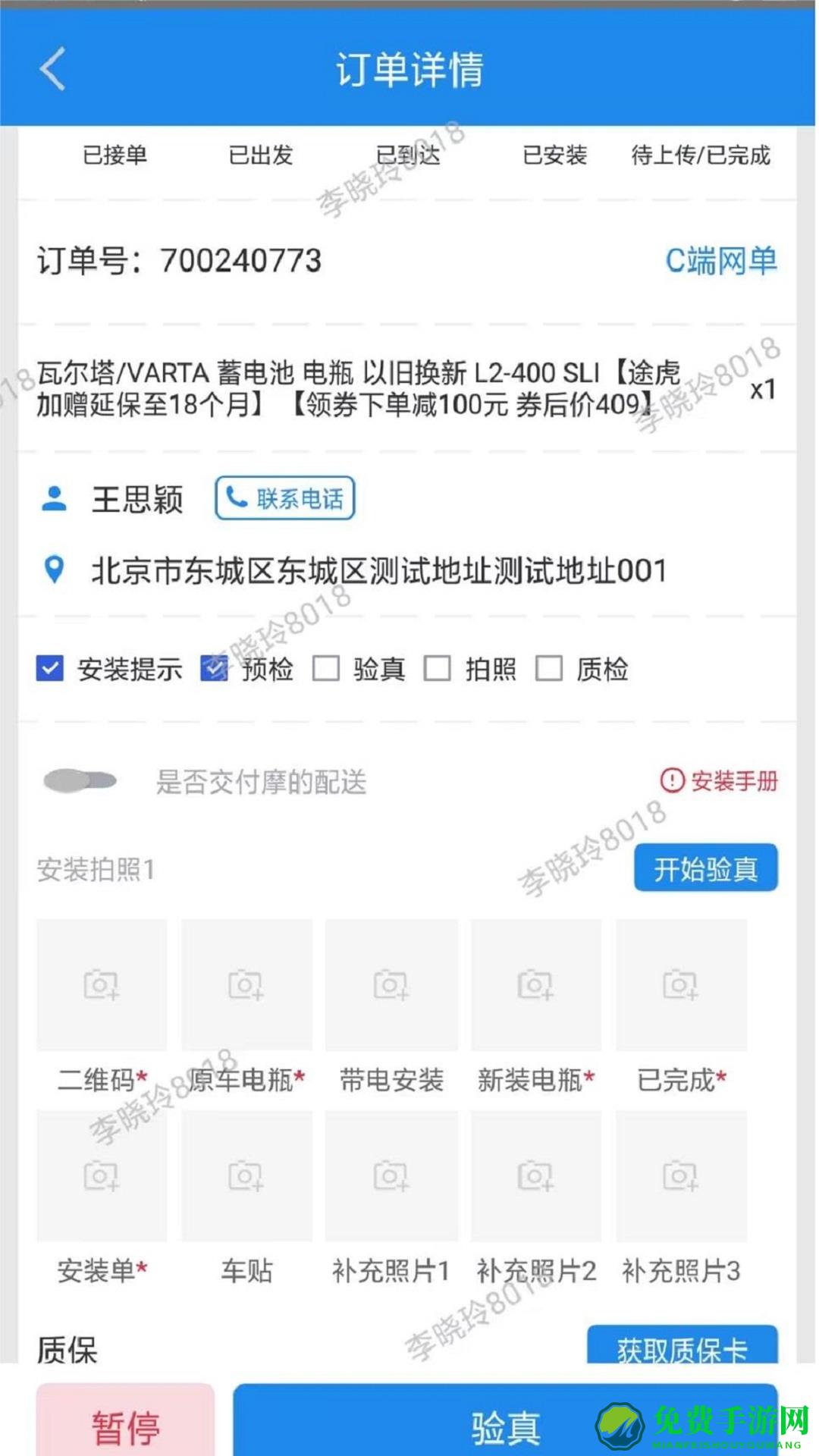The width and height of the screenshot is (819, 1456).
Task: Check the 质检 checkbox
Action: [x=548, y=670]
